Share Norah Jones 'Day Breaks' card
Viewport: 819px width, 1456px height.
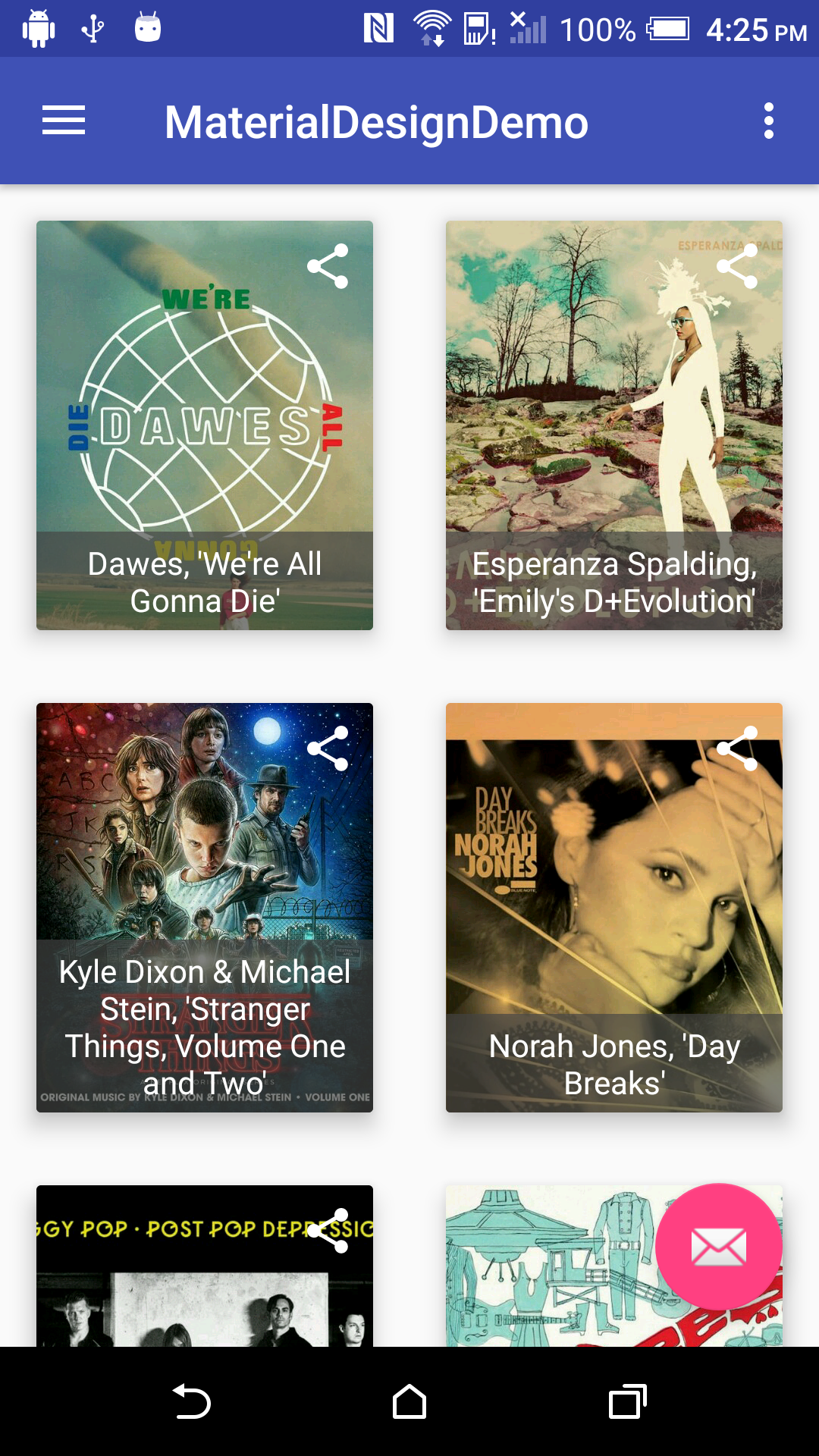(737, 748)
